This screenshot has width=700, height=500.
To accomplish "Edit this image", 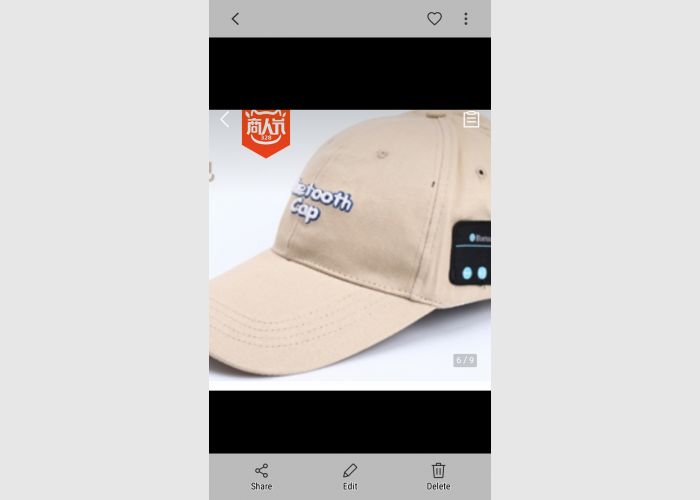I will click(x=350, y=475).
